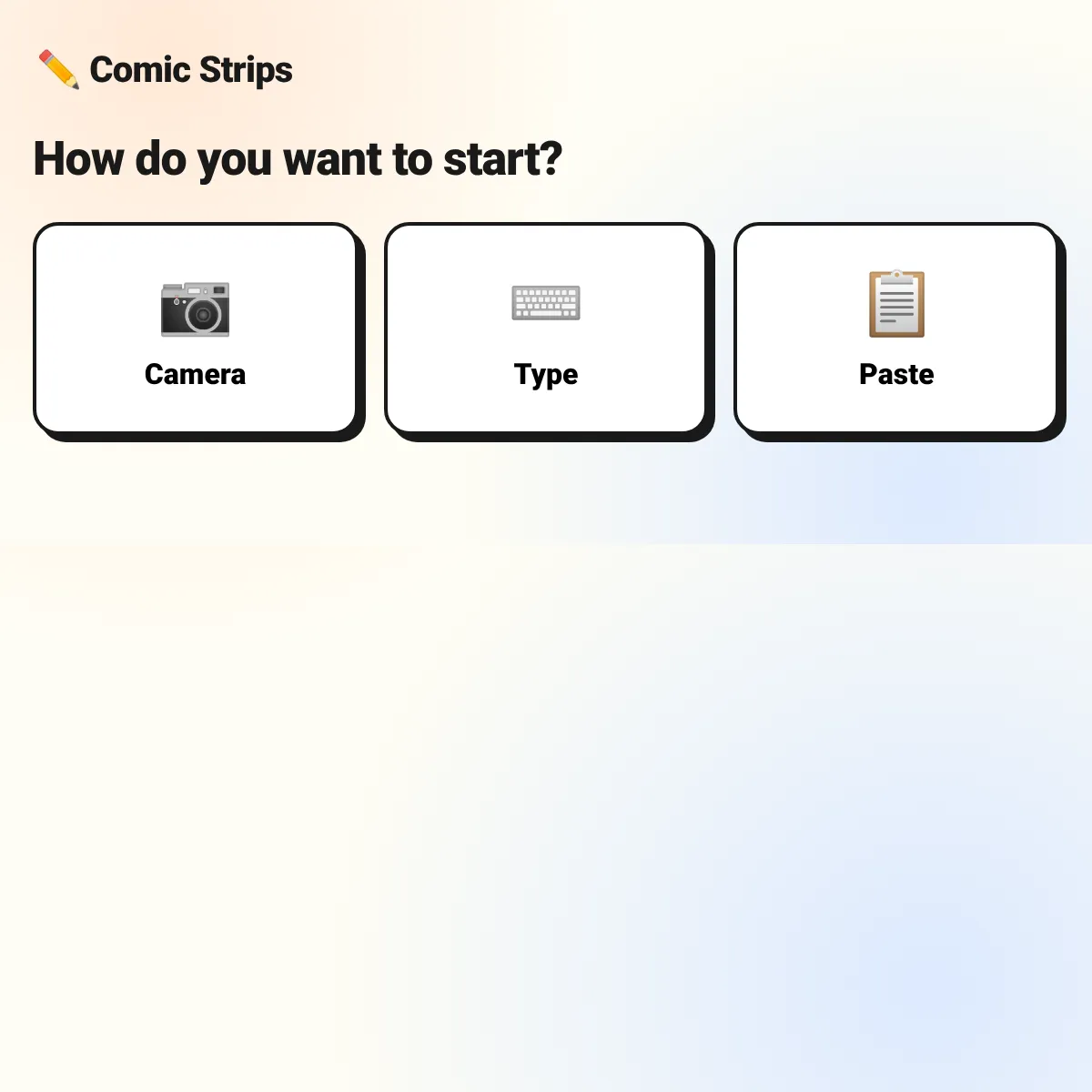Choose the Type option
This screenshot has height=1092, width=1092.
(546, 329)
